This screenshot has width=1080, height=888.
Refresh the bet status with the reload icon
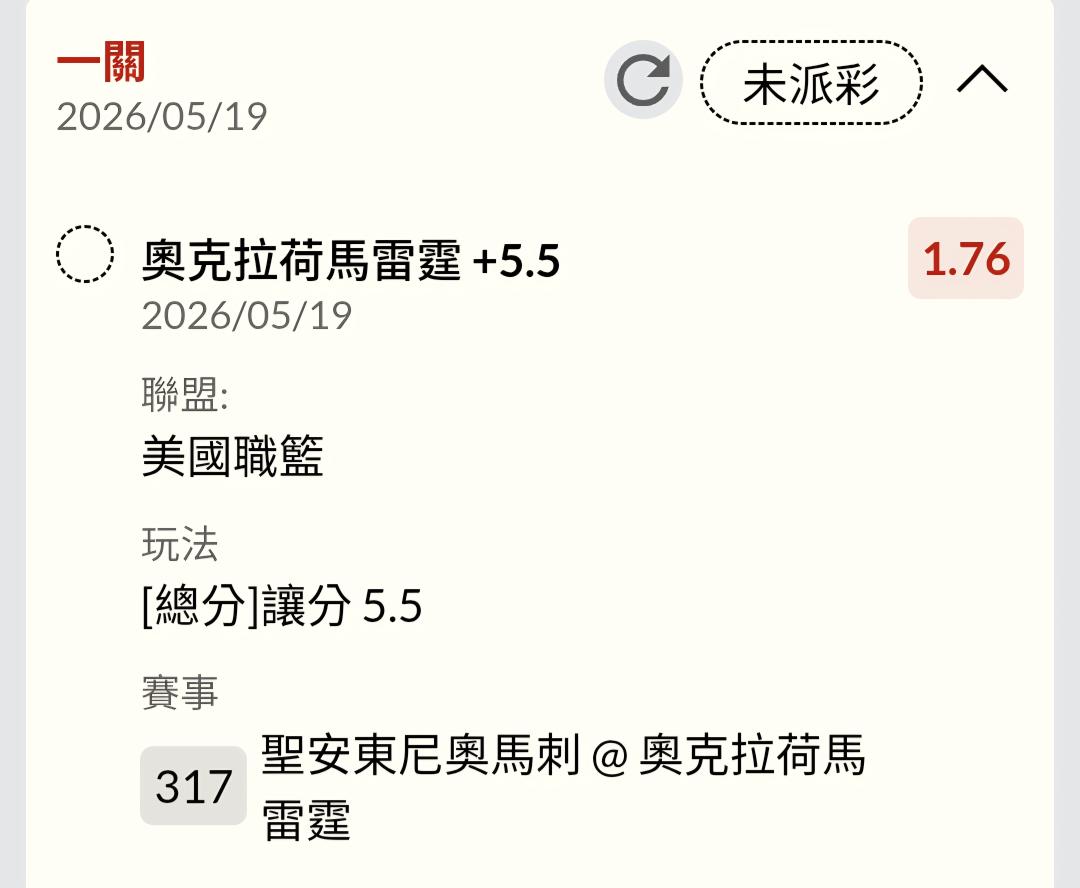point(643,80)
